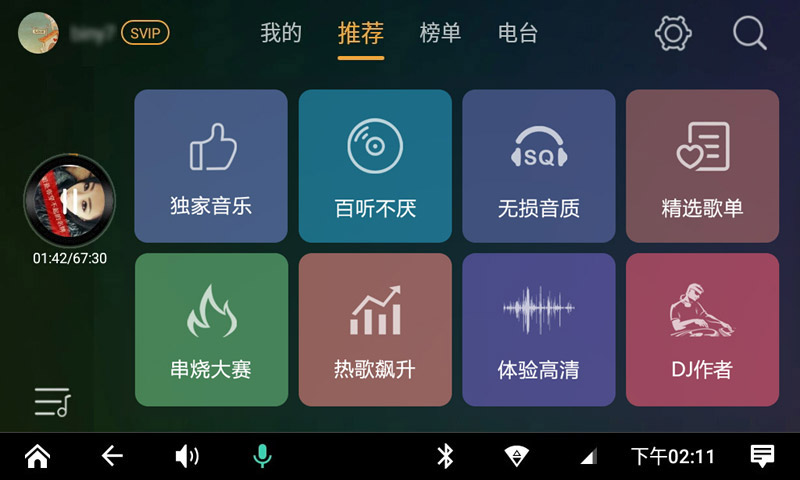Switch to the 电台 tab
This screenshot has width=800, height=480.
point(518,33)
